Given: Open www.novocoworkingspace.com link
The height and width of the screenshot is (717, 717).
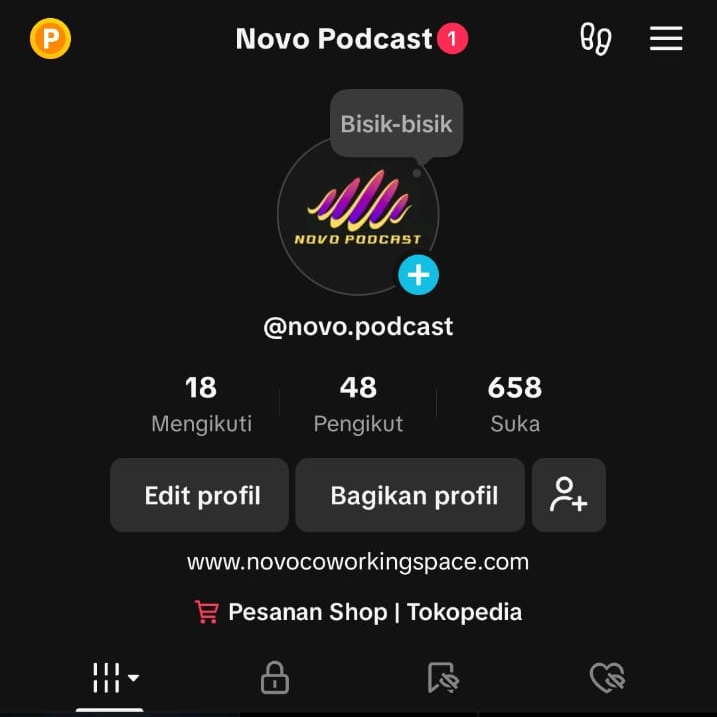Looking at the screenshot, I should coord(358,562).
